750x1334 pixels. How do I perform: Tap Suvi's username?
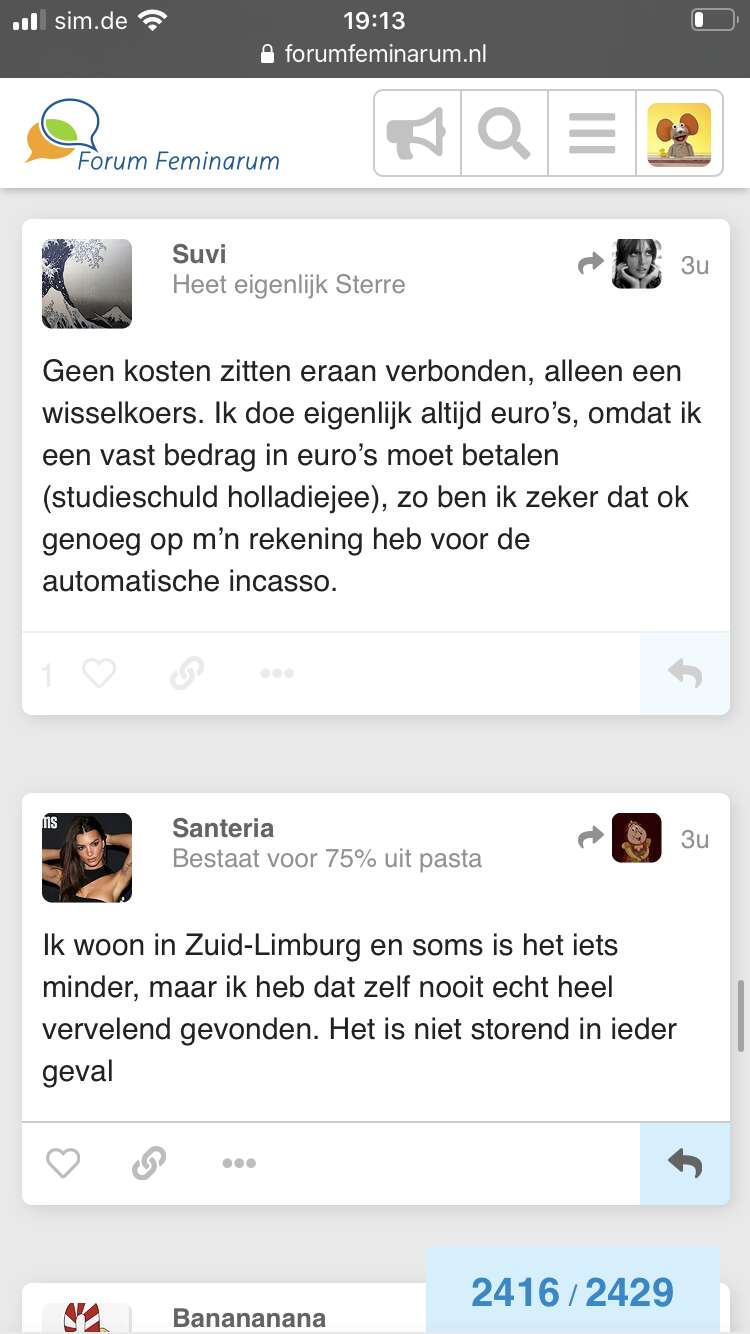(x=199, y=254)
